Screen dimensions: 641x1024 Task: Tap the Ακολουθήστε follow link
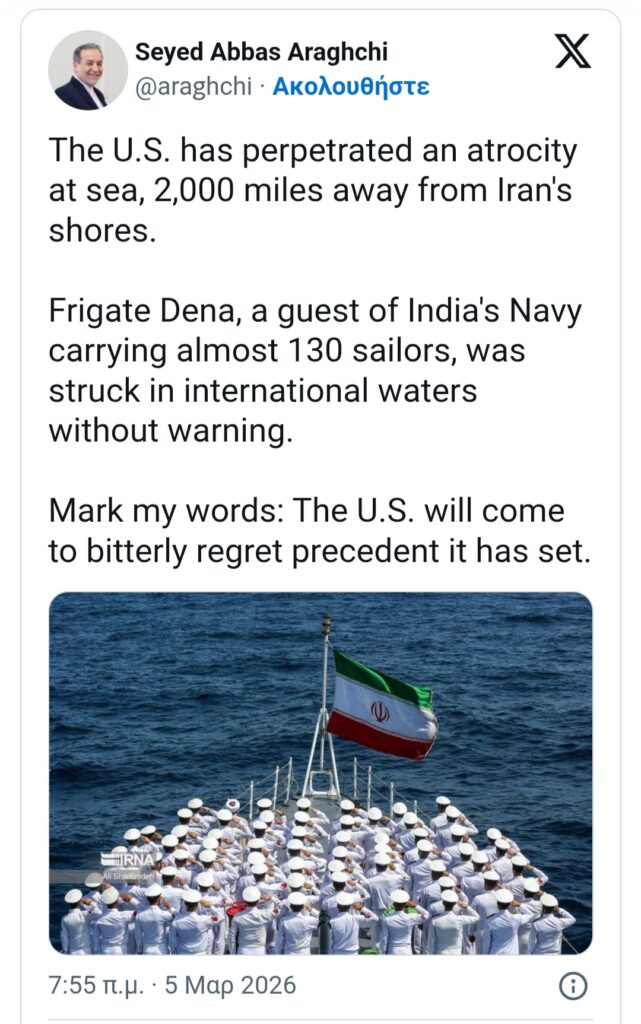point(351,86)
